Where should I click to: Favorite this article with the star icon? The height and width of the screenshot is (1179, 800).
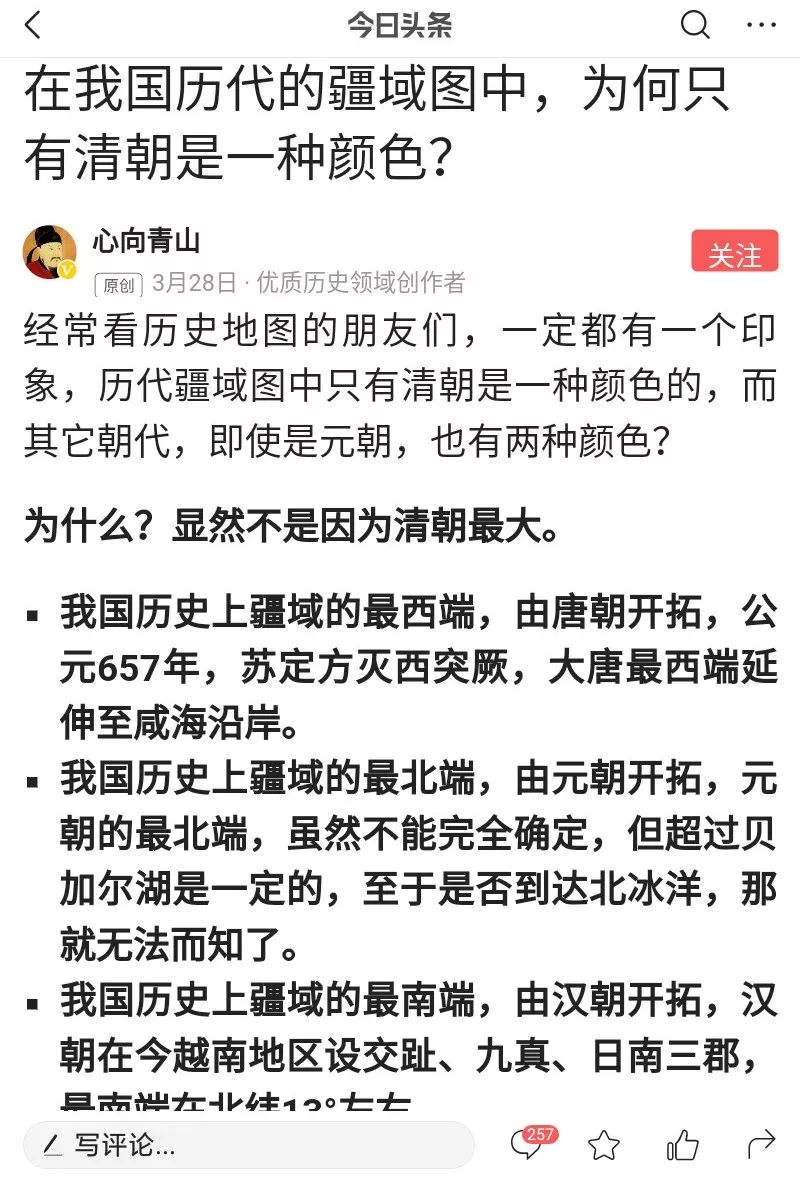pos(604,1144)
